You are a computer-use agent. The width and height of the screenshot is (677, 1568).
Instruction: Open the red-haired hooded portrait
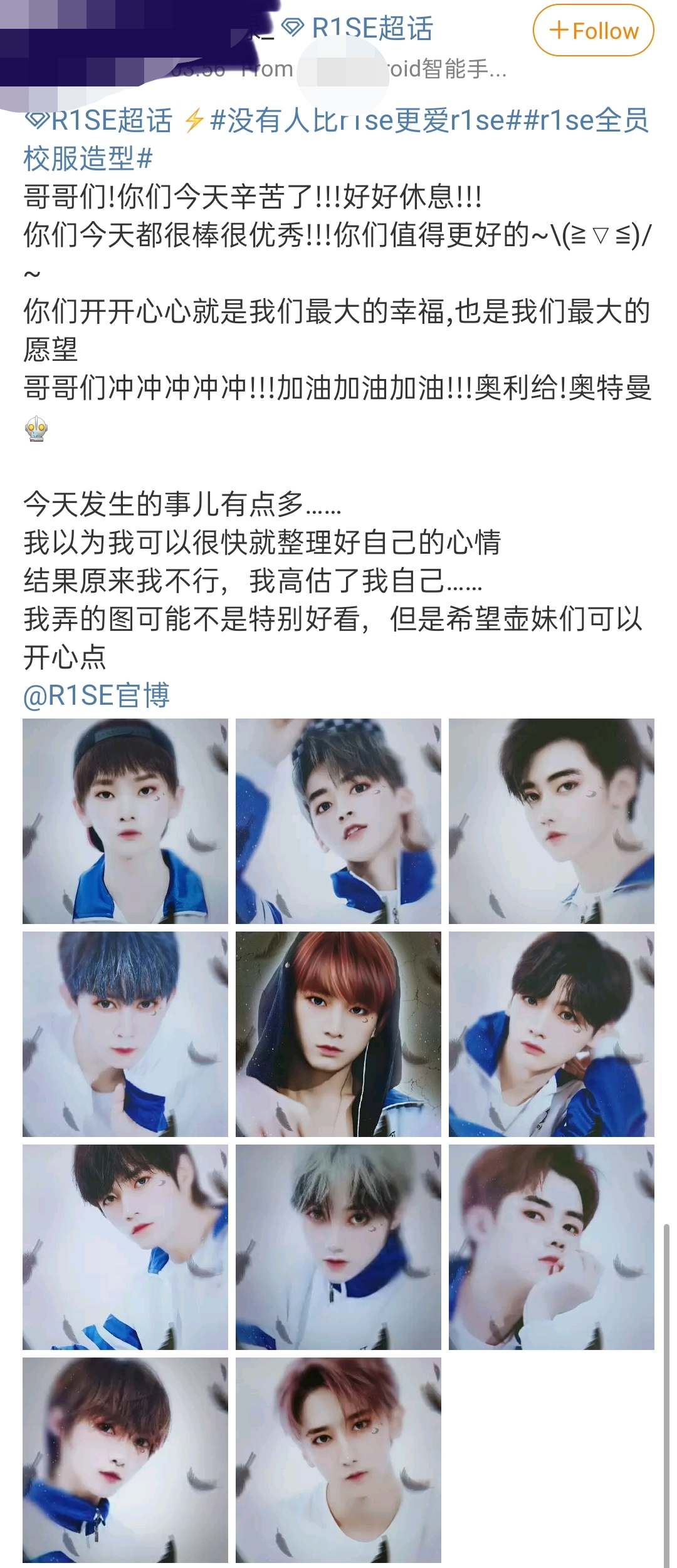(338, 1034)
